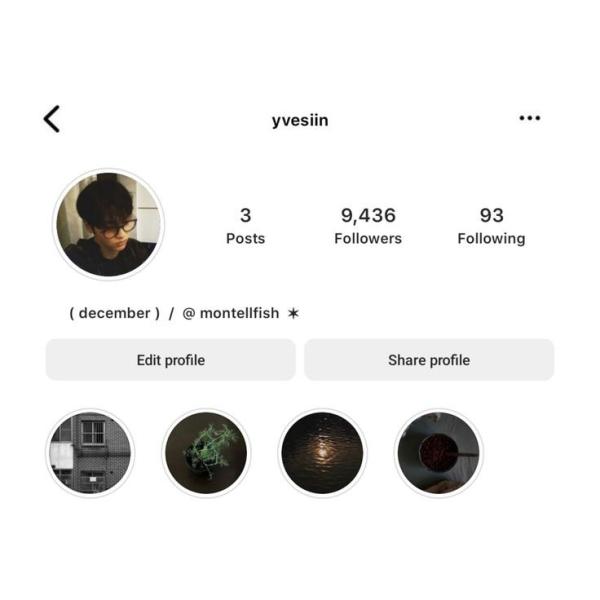Go back using the top arrow
Image resolution: width=600 pixels, height=600 pixels.
[x=52, y=120]
